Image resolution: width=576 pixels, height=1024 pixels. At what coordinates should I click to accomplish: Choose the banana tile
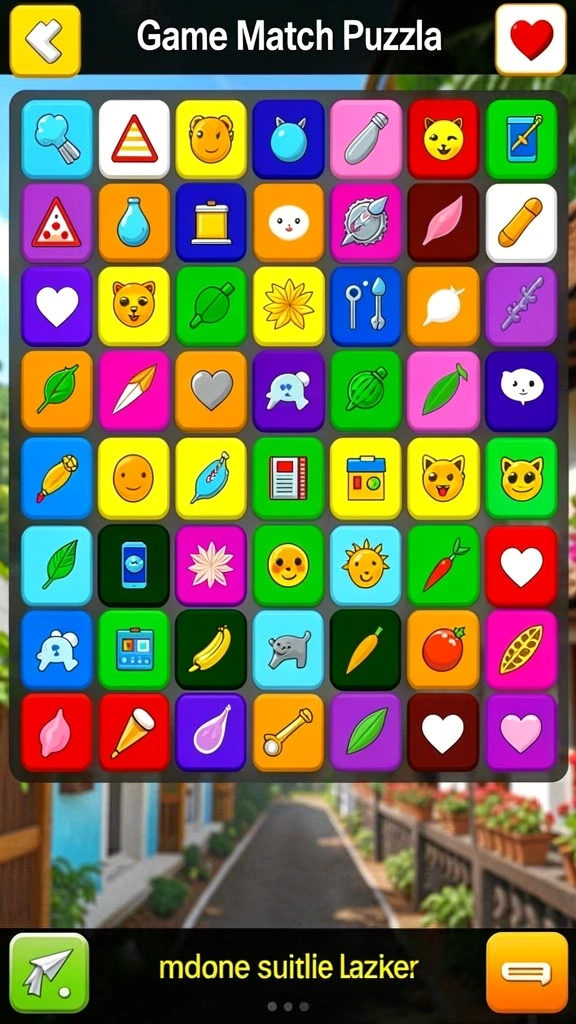(211, 649)
